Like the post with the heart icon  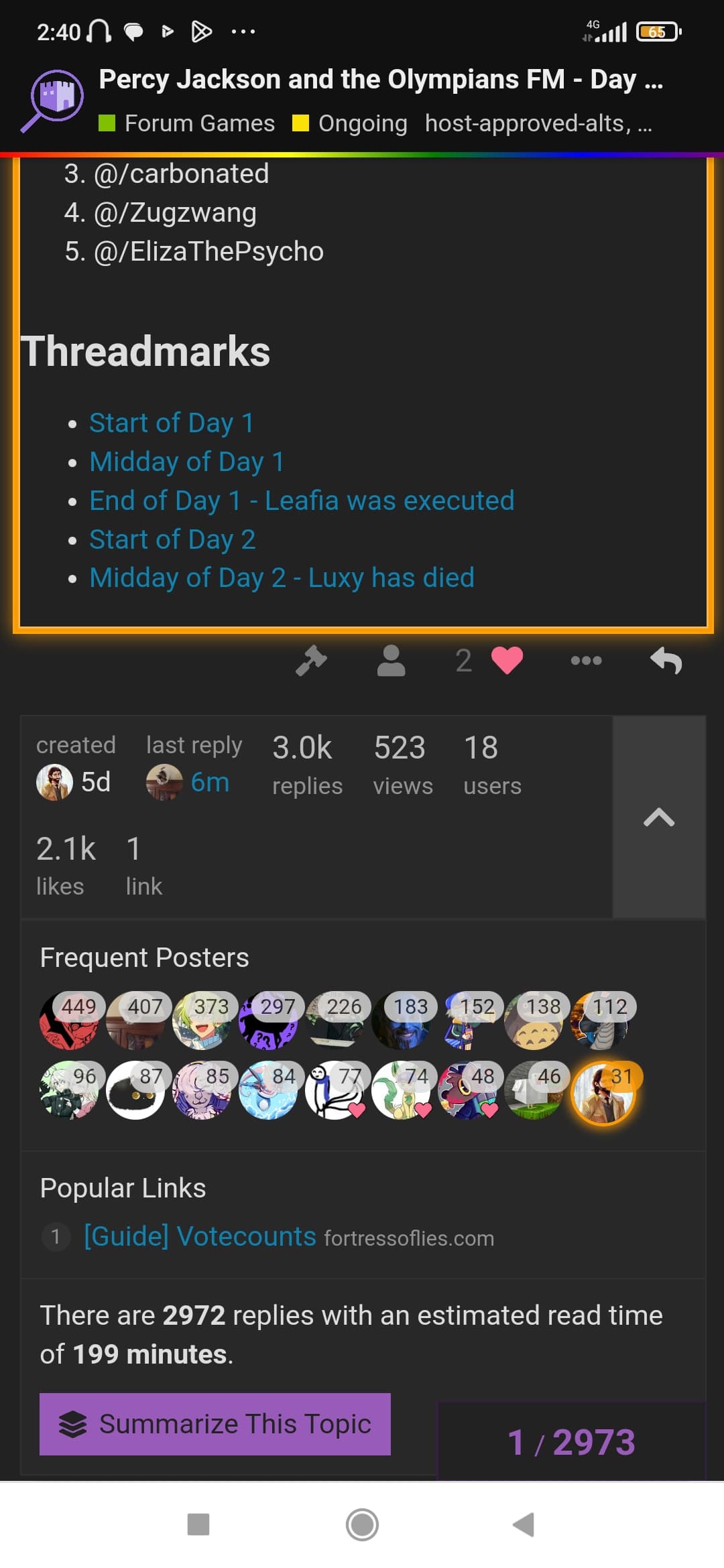[507, 661]
